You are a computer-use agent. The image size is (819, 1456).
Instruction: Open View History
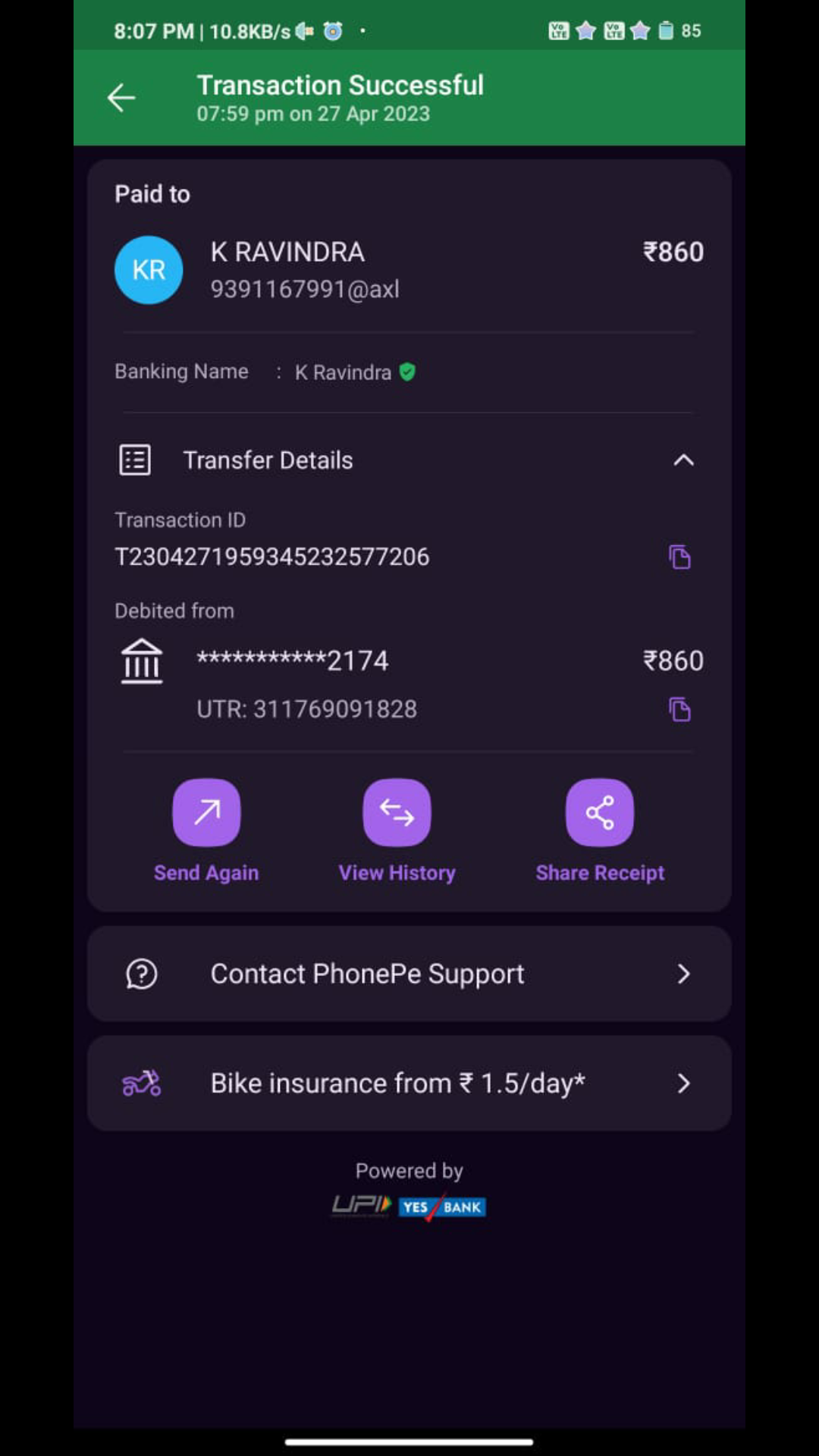[397, 813]
